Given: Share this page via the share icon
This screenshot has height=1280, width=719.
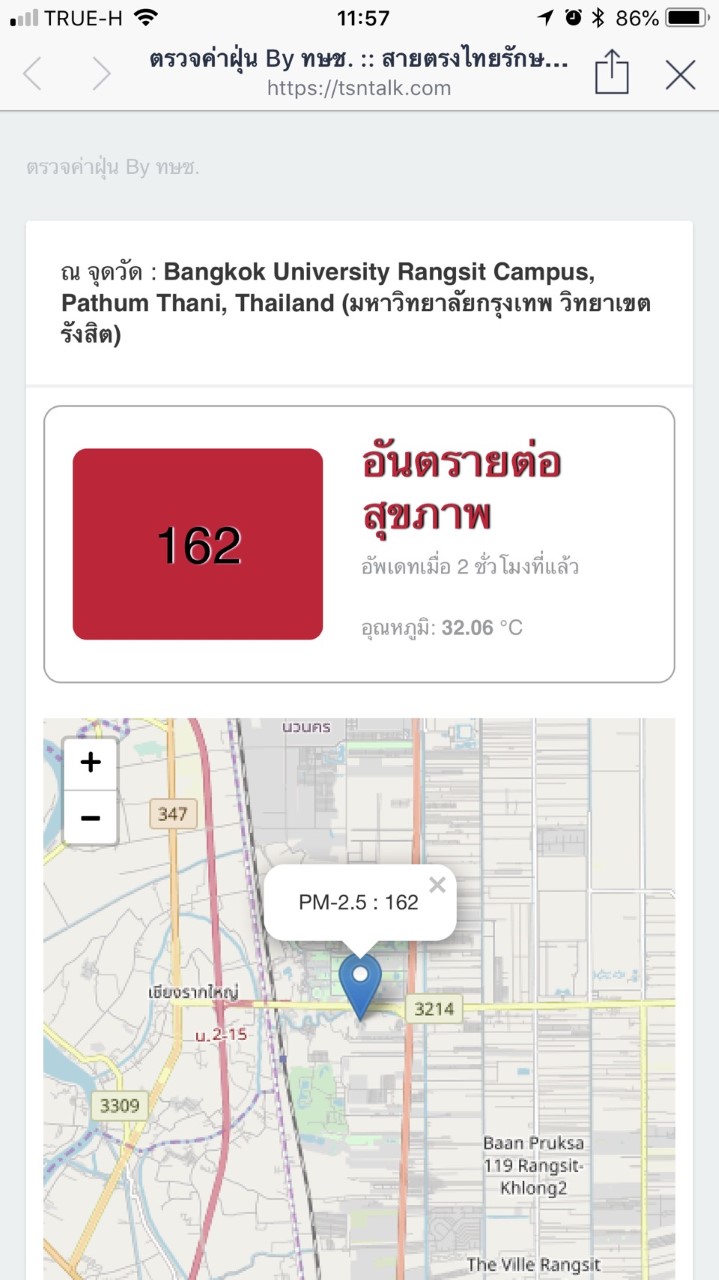Looking at the screenshot, I should tap(611, 72).
